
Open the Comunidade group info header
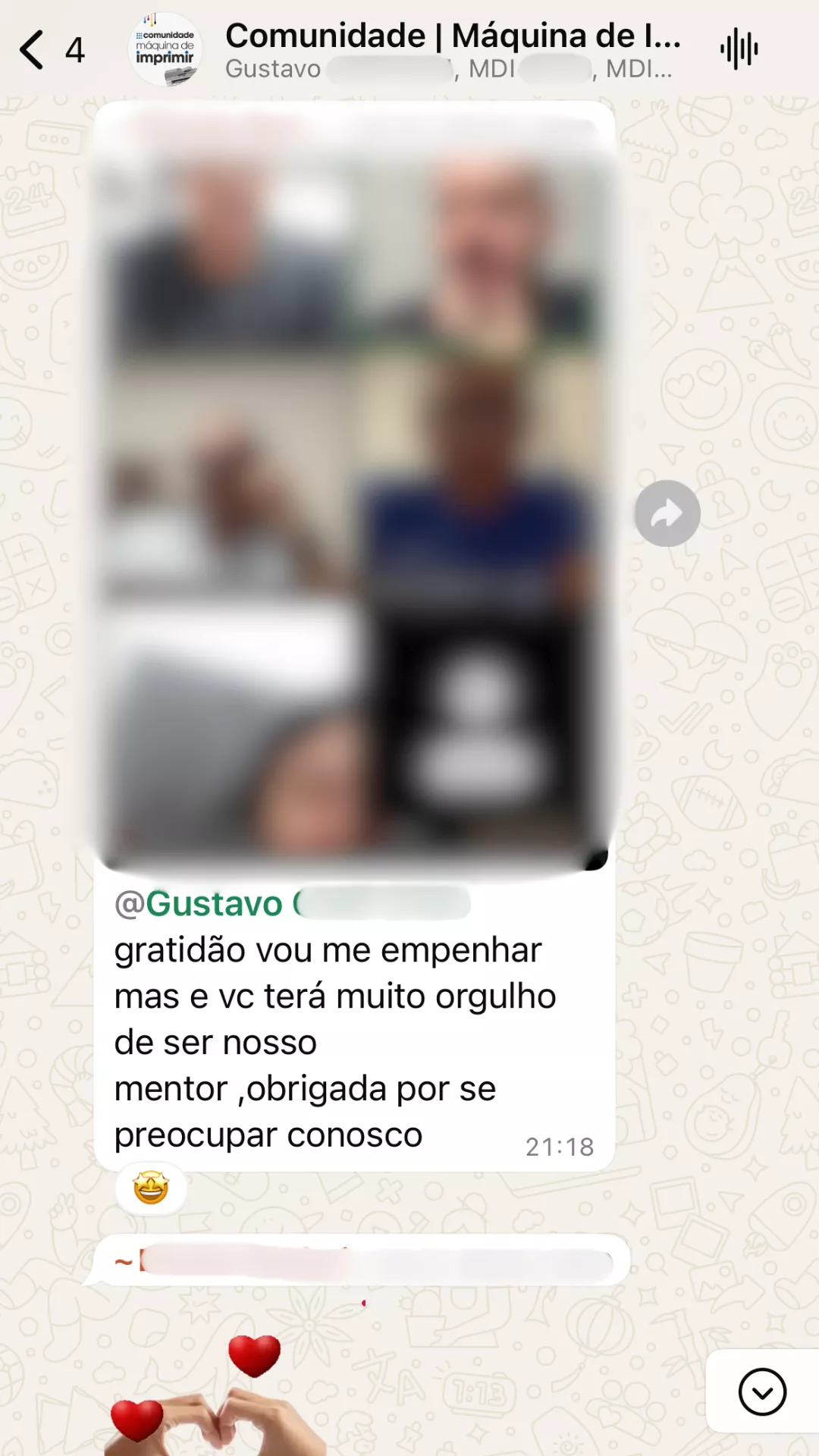click(452, 50)
